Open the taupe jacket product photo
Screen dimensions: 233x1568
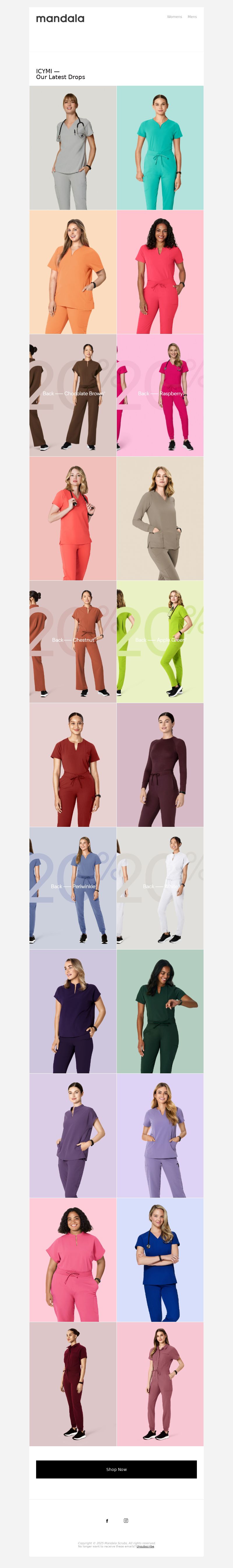point(160,518)
